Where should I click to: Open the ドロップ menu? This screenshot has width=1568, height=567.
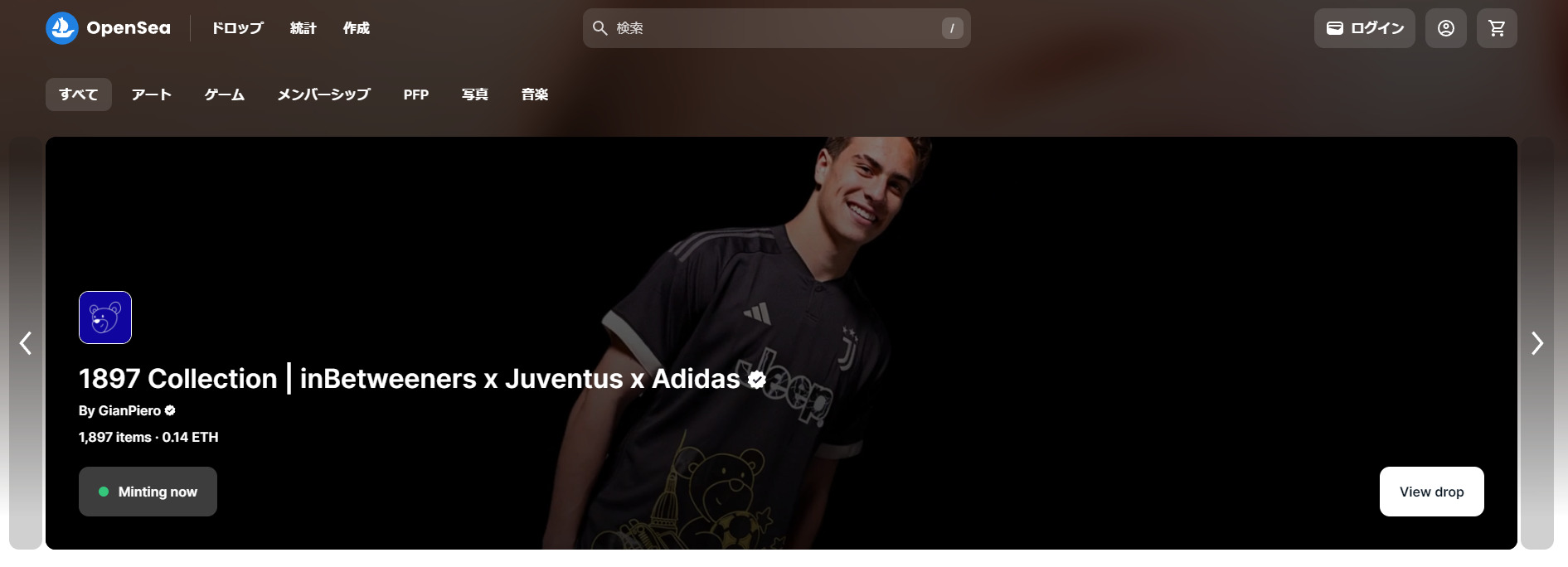point(237,28)
